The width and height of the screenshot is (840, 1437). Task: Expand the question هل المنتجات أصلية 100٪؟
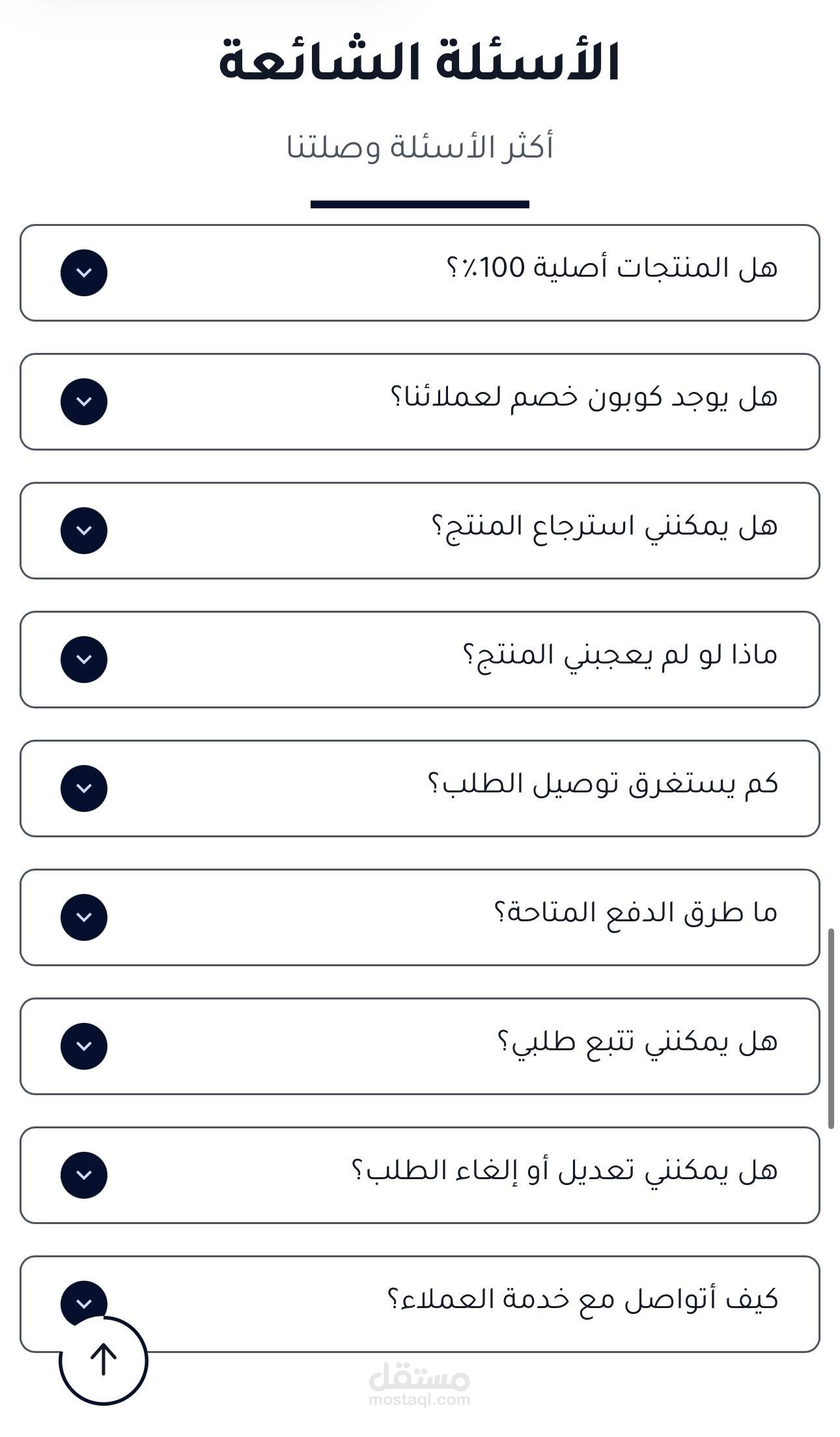(x=84, y=273)
